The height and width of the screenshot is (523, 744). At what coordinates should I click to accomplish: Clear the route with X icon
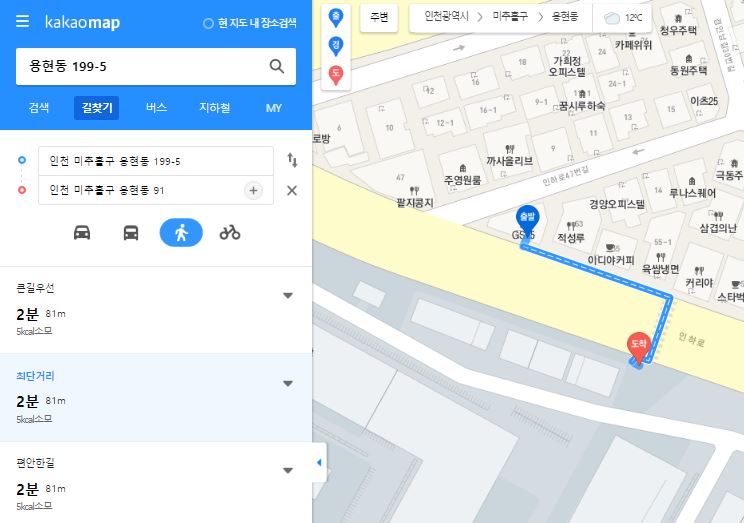292,190
